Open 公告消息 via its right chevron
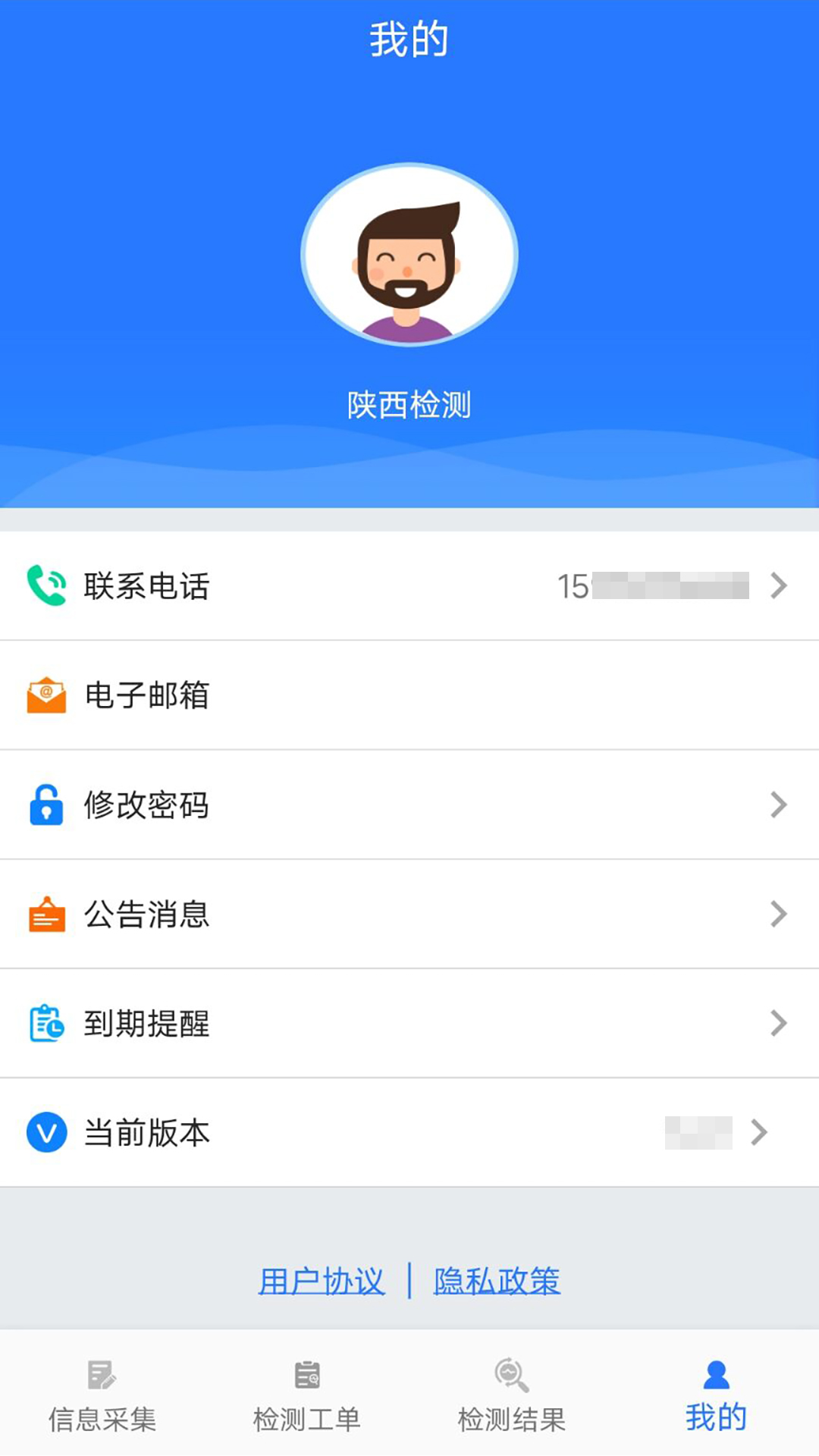The width and height of the screenshot is (819, 1456). click(778, 915)
